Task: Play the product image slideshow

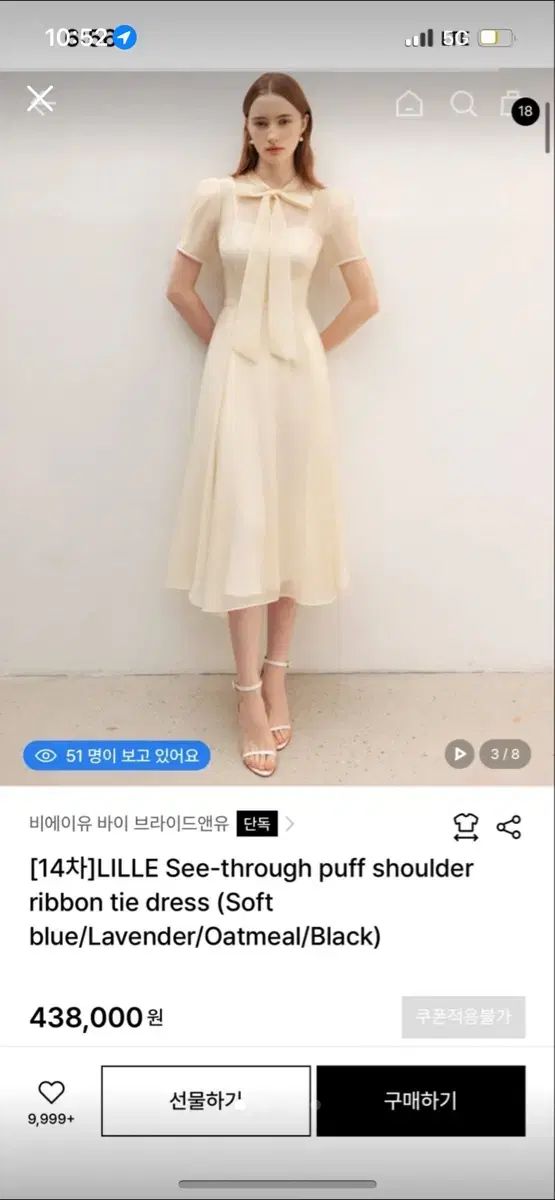Action: (459, 754)
